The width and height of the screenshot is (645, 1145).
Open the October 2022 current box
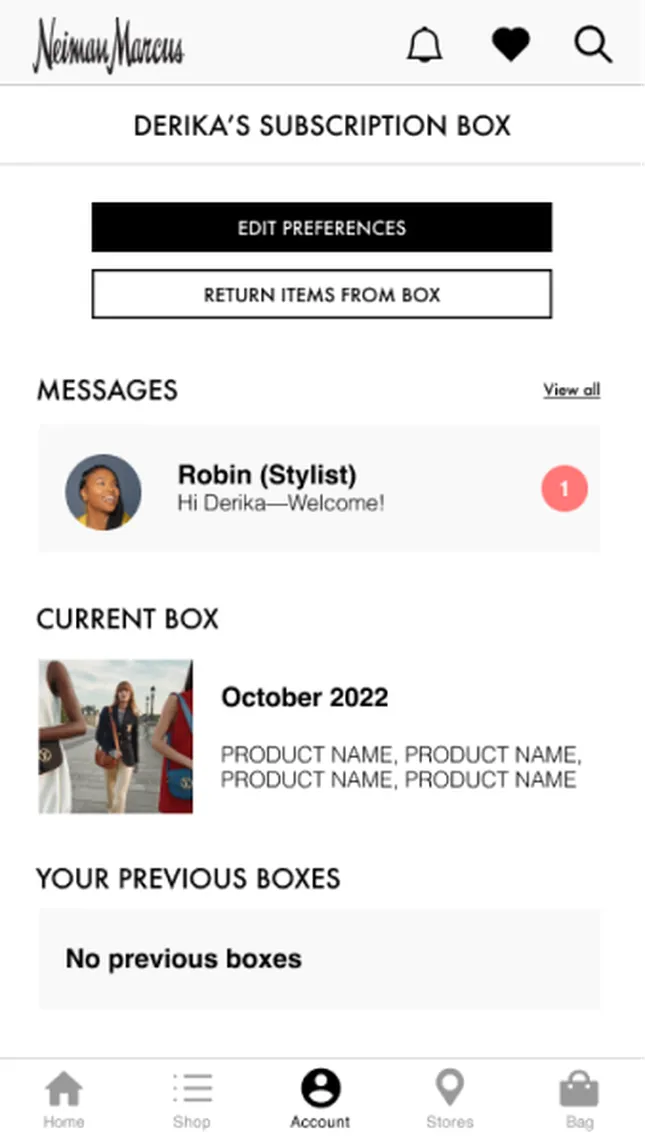coord(303,697)
